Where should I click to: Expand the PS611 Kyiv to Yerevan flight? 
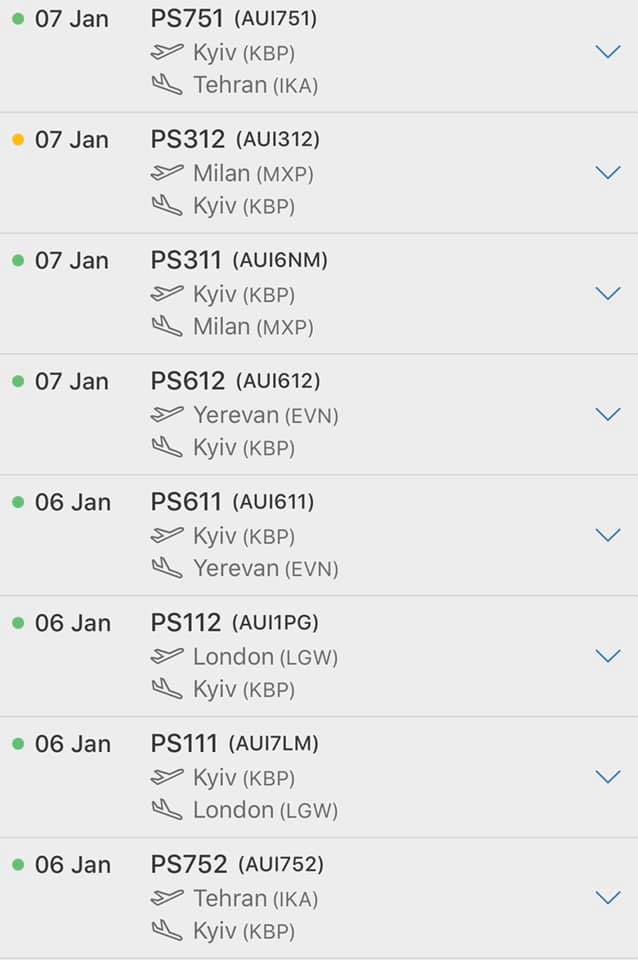[x=608, y=536]
